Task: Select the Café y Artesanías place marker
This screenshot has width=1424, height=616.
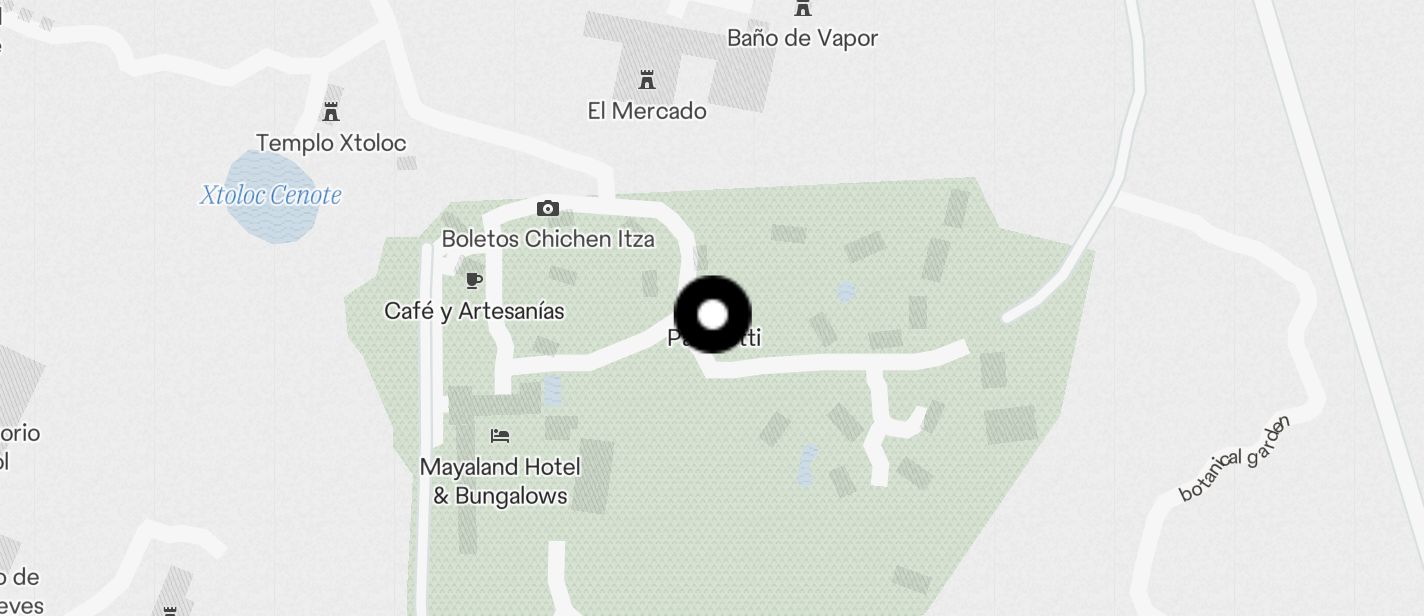Action: 474,281
